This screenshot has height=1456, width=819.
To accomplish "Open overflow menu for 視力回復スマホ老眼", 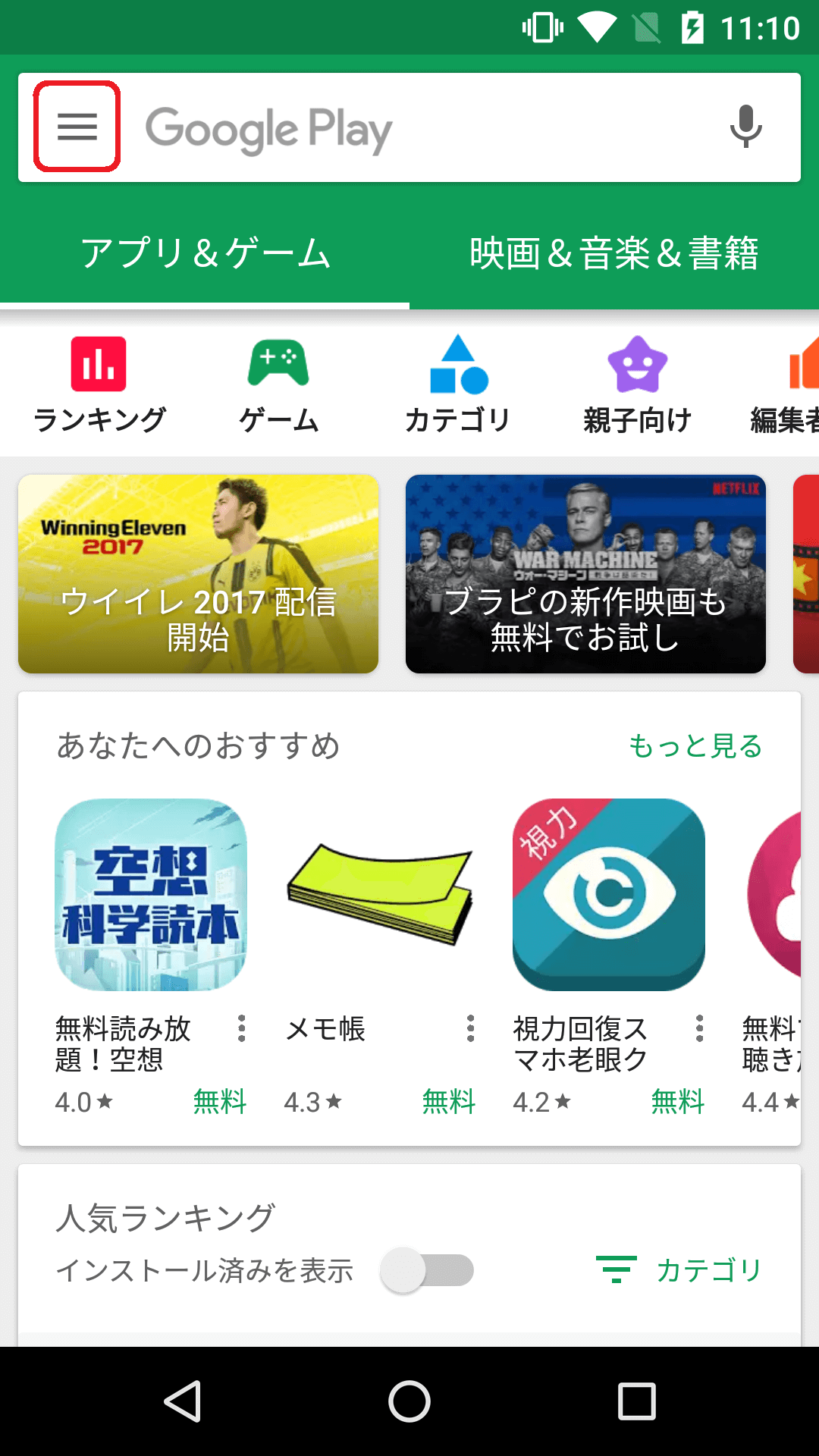I will (x=699, y=1028).
